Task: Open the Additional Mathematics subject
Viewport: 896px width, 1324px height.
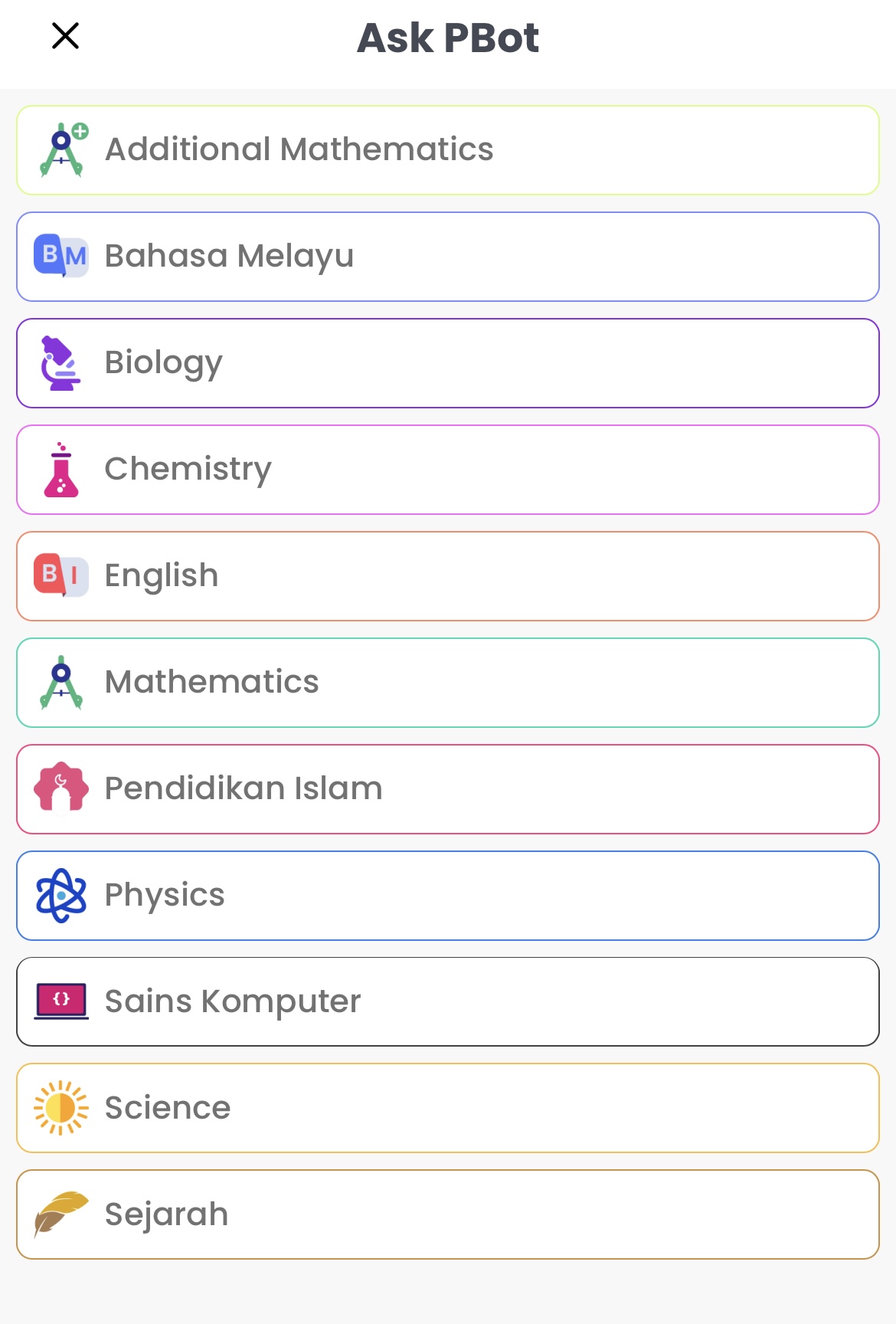Action: [448, 149]
